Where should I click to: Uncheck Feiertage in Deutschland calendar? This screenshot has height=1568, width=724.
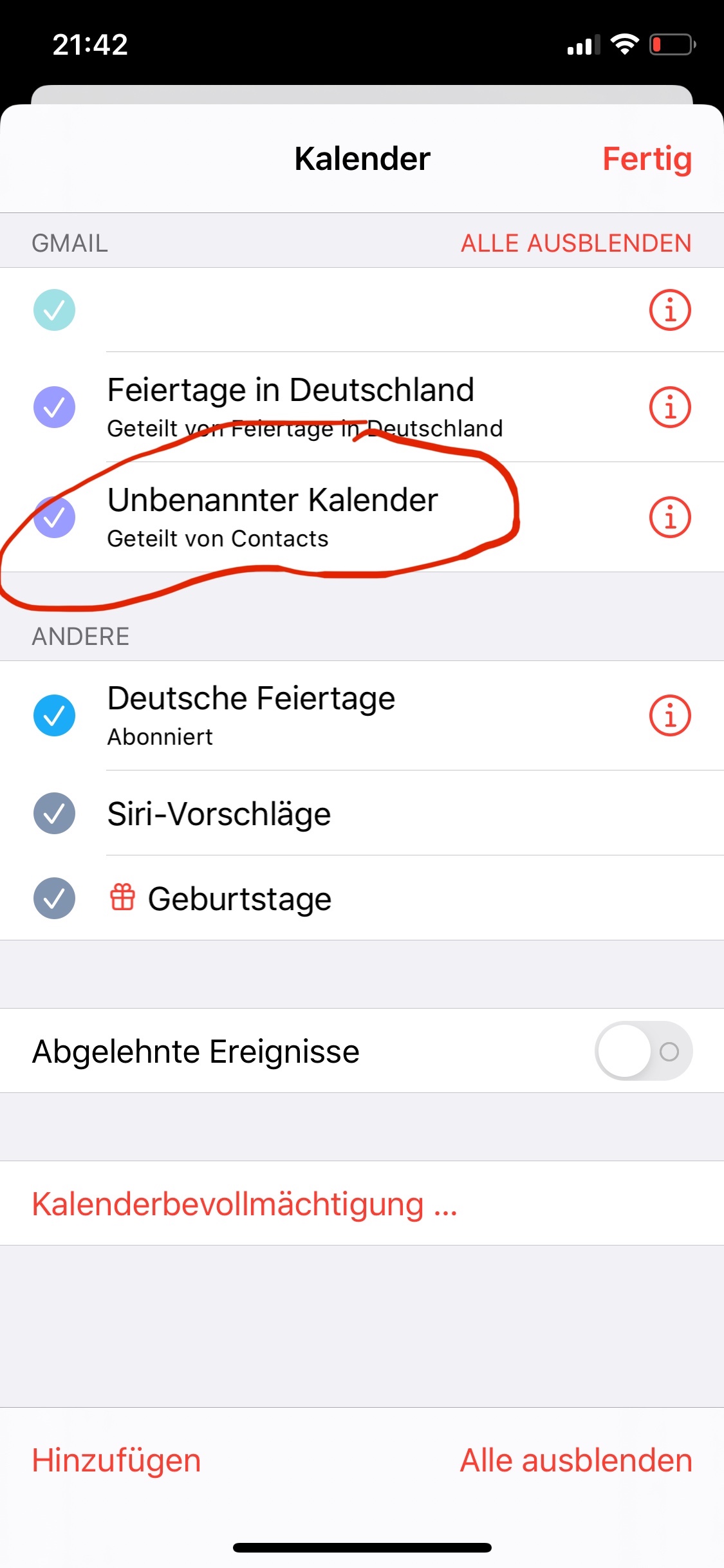[54, 407]
